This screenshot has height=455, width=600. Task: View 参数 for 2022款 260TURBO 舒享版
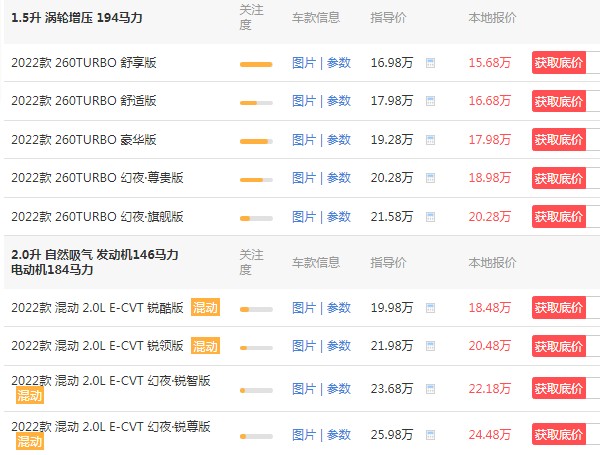pyautogui.click(x=339, y=62)
